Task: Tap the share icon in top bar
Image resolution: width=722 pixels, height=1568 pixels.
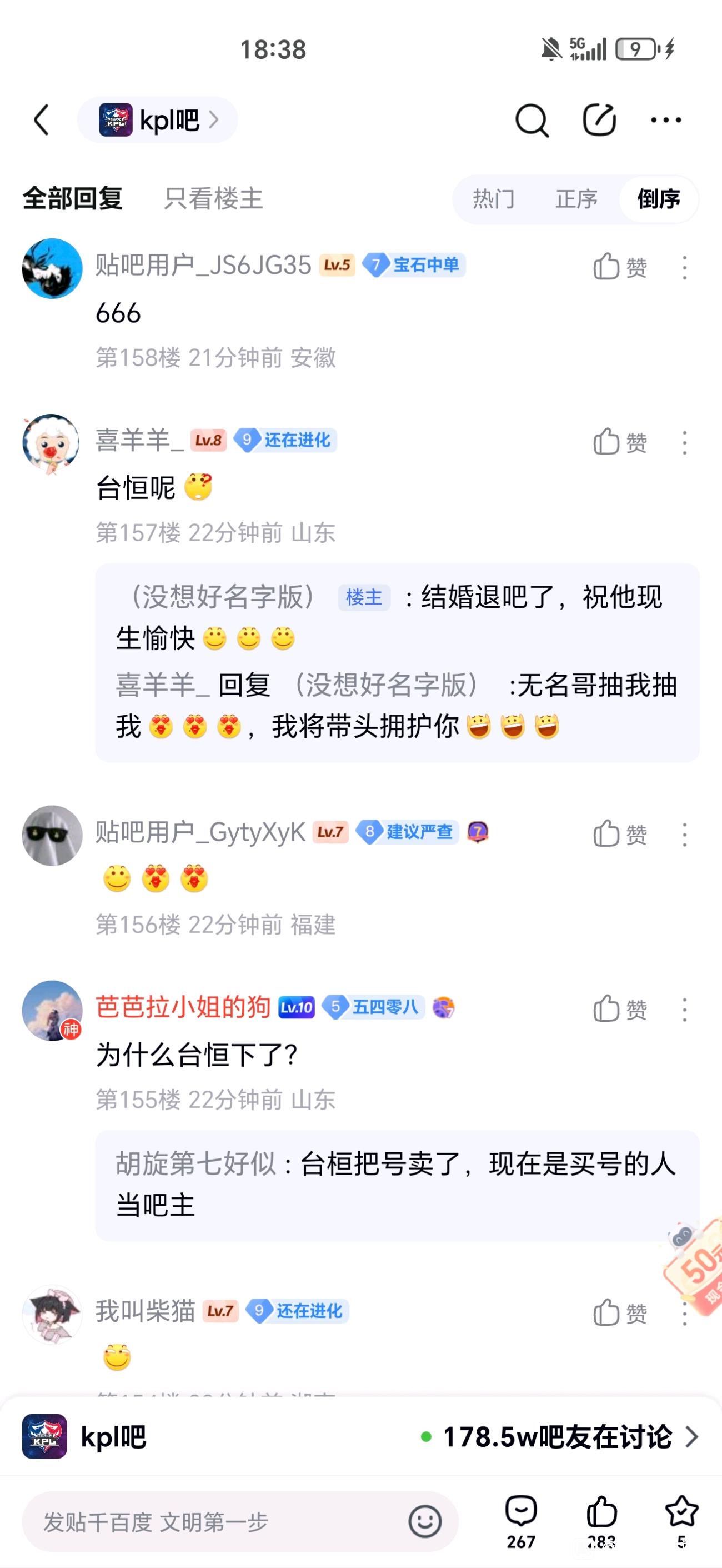Action: coord(599,120)
